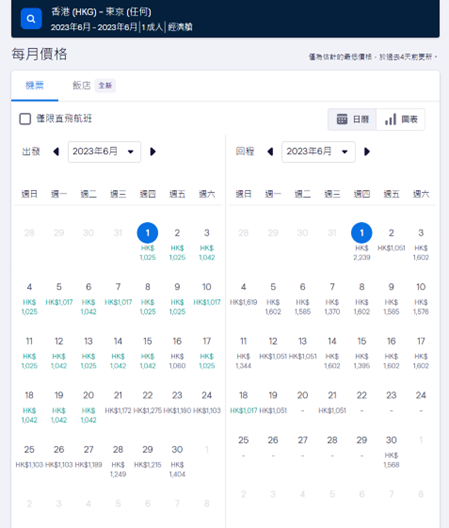Select return date 7 at HK$1,370
449x528 pixels.
click(x=332, y=299)
